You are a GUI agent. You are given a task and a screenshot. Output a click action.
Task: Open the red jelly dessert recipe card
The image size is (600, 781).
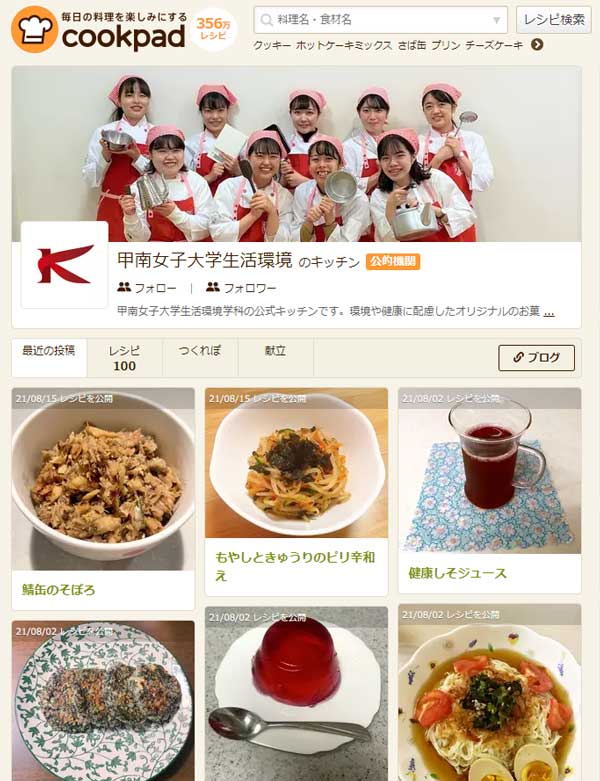(296, 692)
